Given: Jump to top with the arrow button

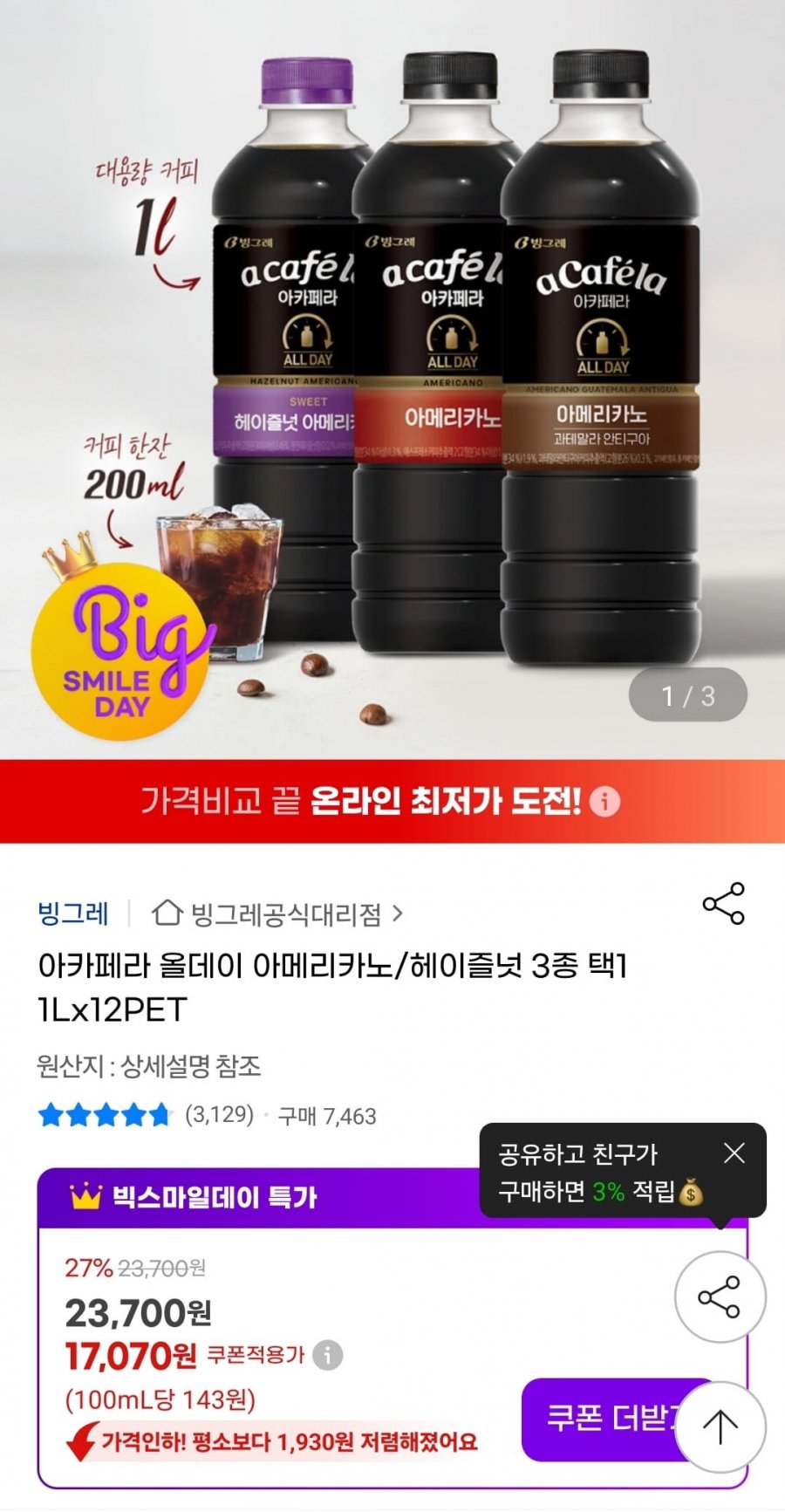Looking at the screenshot, I should (720, 1427).
